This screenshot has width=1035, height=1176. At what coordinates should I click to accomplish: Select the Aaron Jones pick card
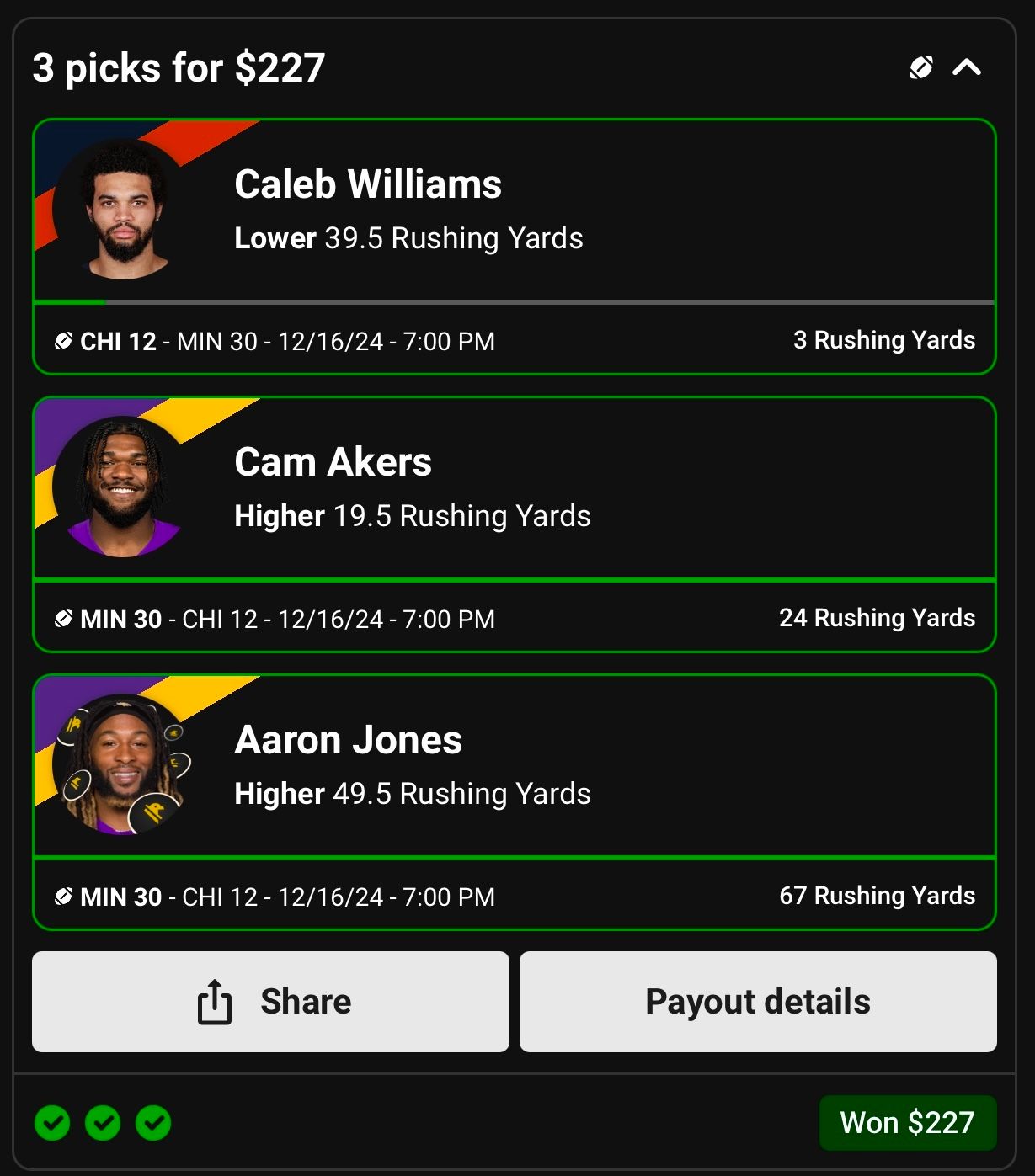(514, 766)
